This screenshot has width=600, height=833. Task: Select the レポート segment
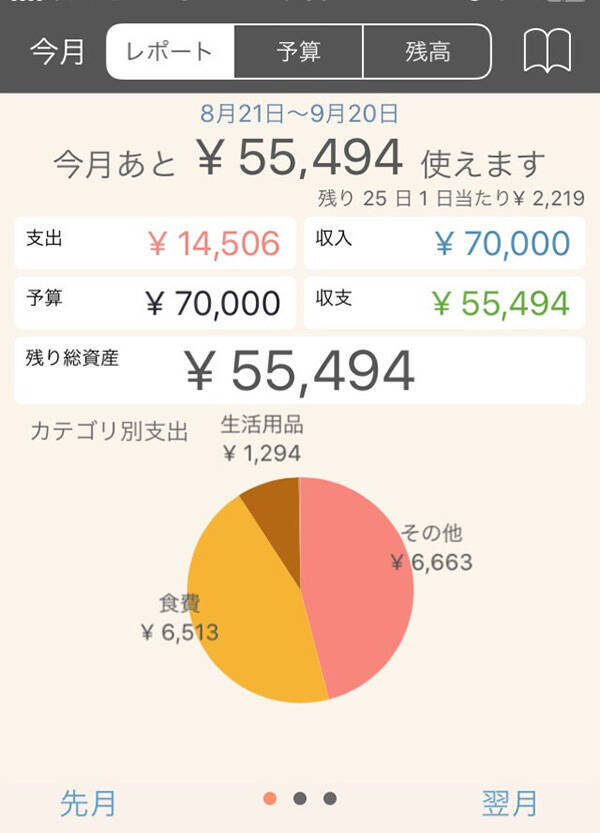pos(170,52)
